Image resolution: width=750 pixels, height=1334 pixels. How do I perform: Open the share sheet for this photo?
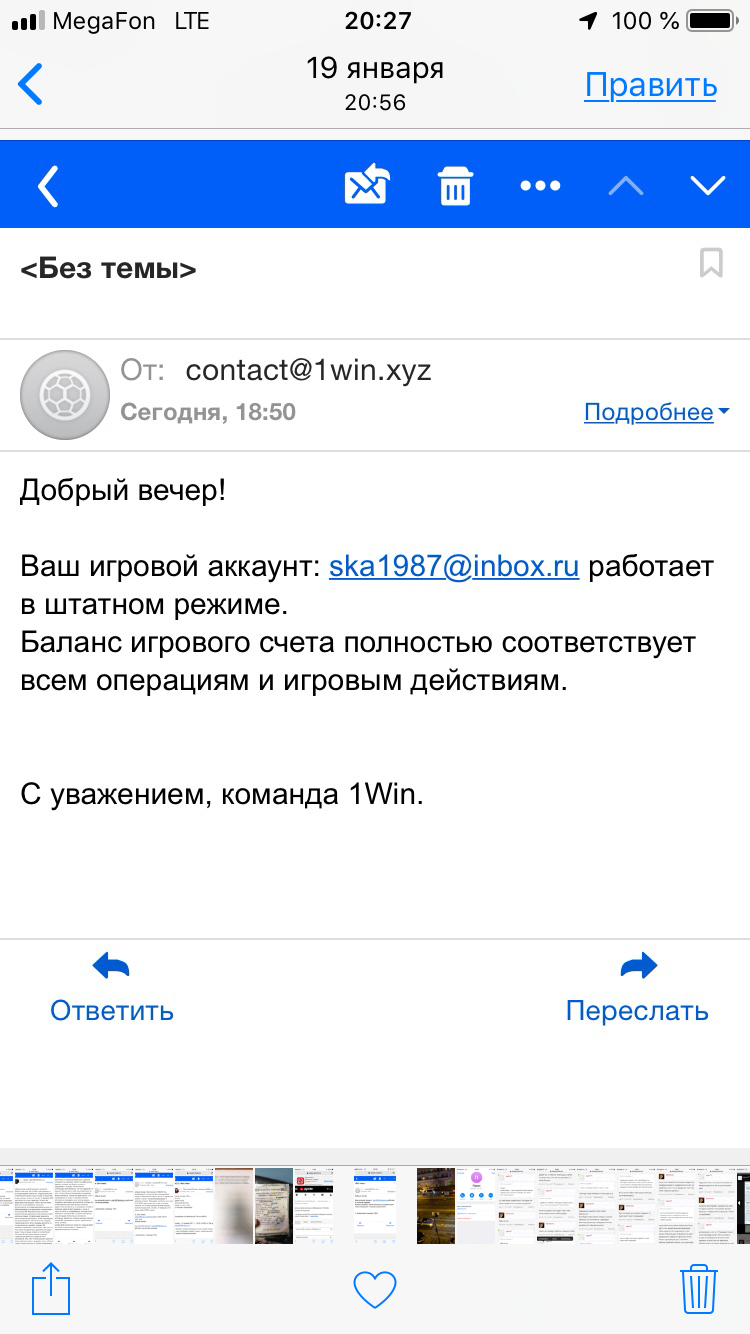pyautogui.click(x=51, y=1289)
